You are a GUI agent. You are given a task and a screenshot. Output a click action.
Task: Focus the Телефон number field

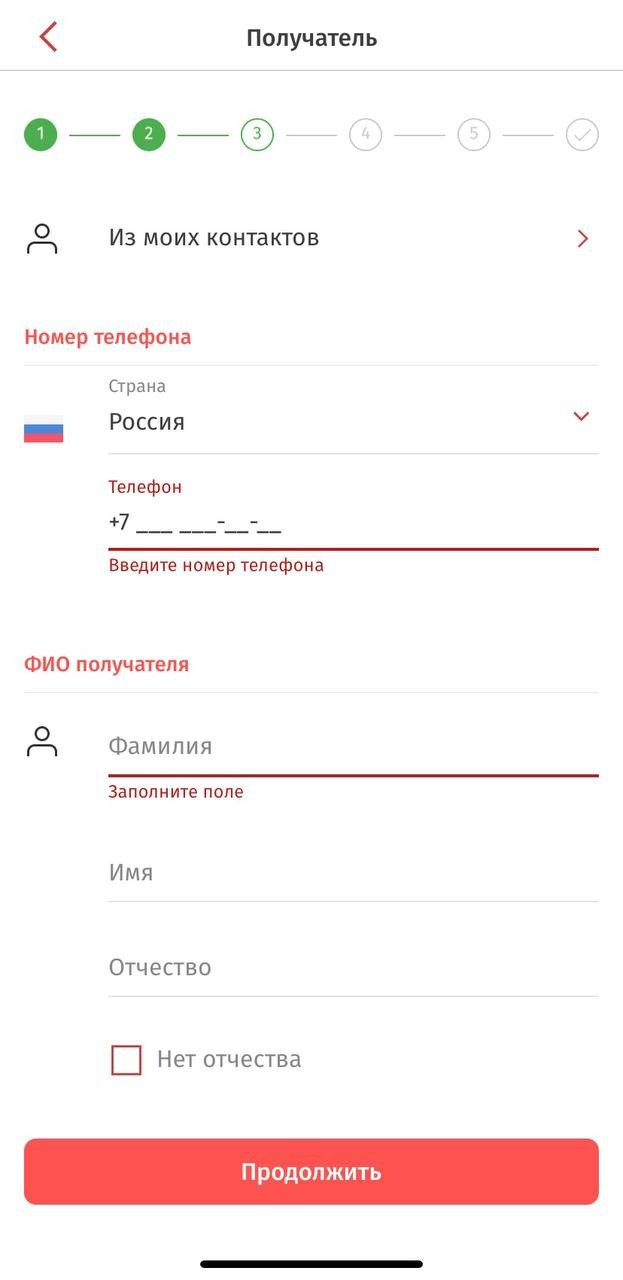point(350,523)
